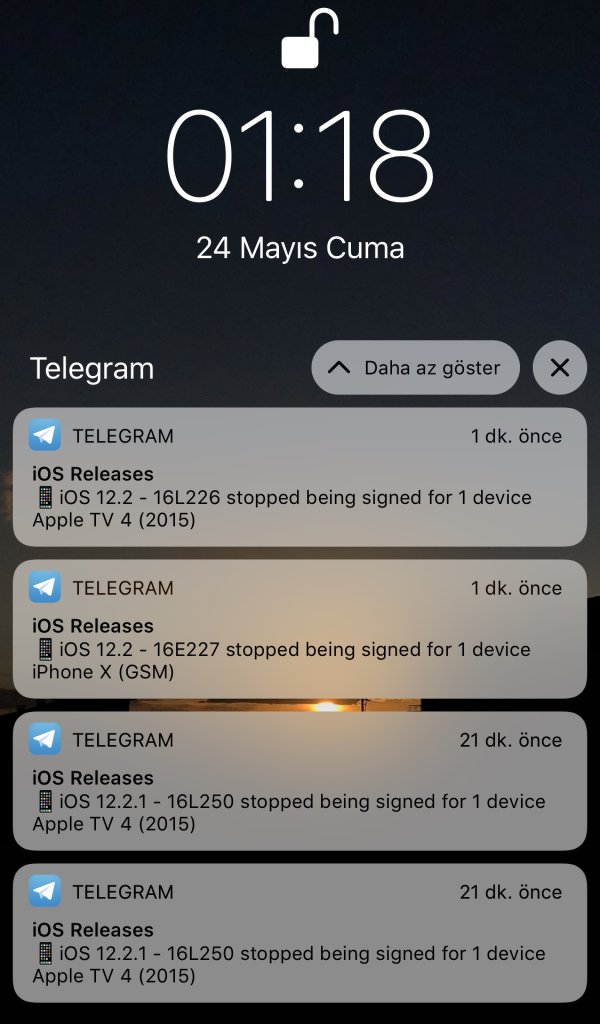Viewport: 600px width, 1024px height.
Task: Collapse notifications with Daha az göster
Action: 415,368
